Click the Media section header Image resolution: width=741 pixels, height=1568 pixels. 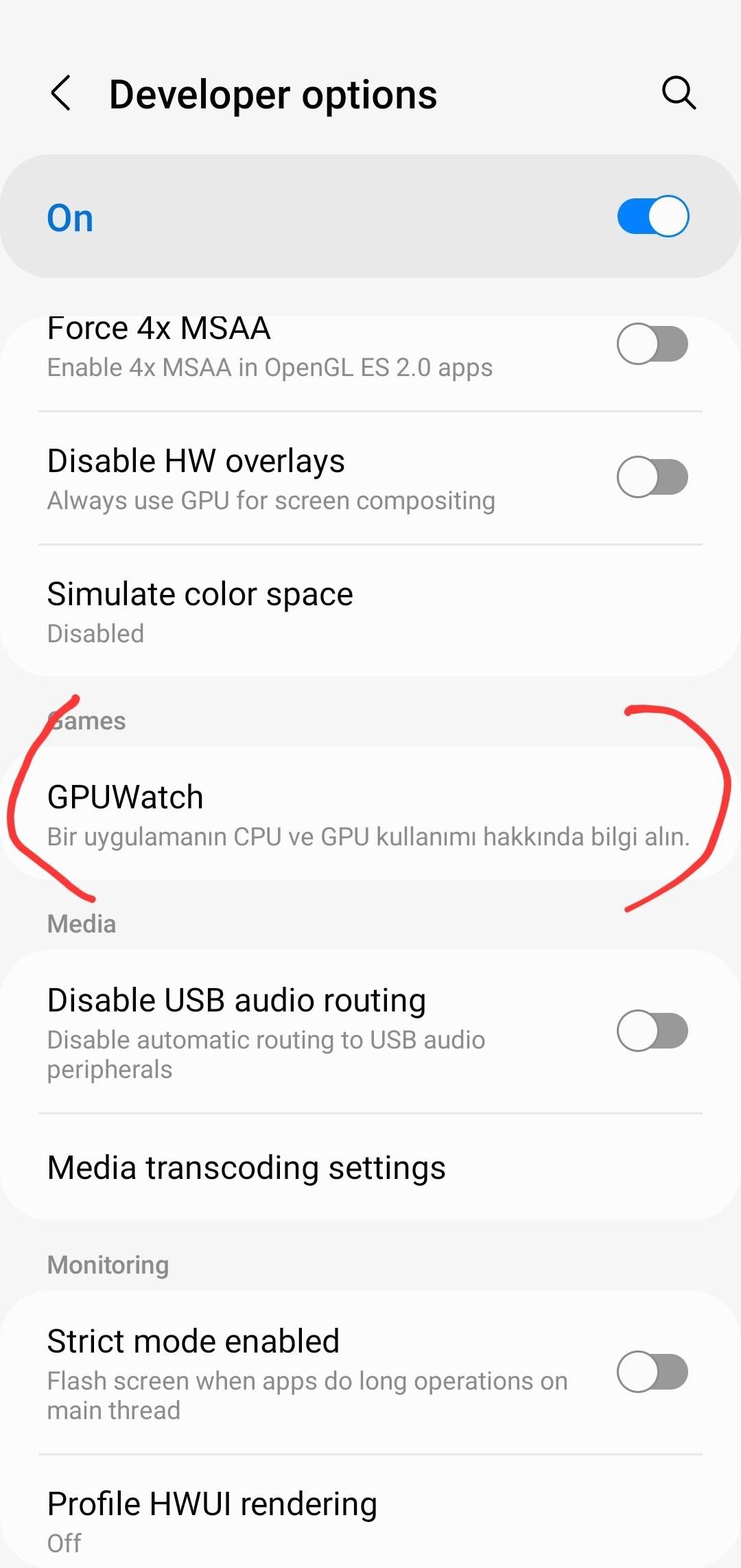[82, 923]
